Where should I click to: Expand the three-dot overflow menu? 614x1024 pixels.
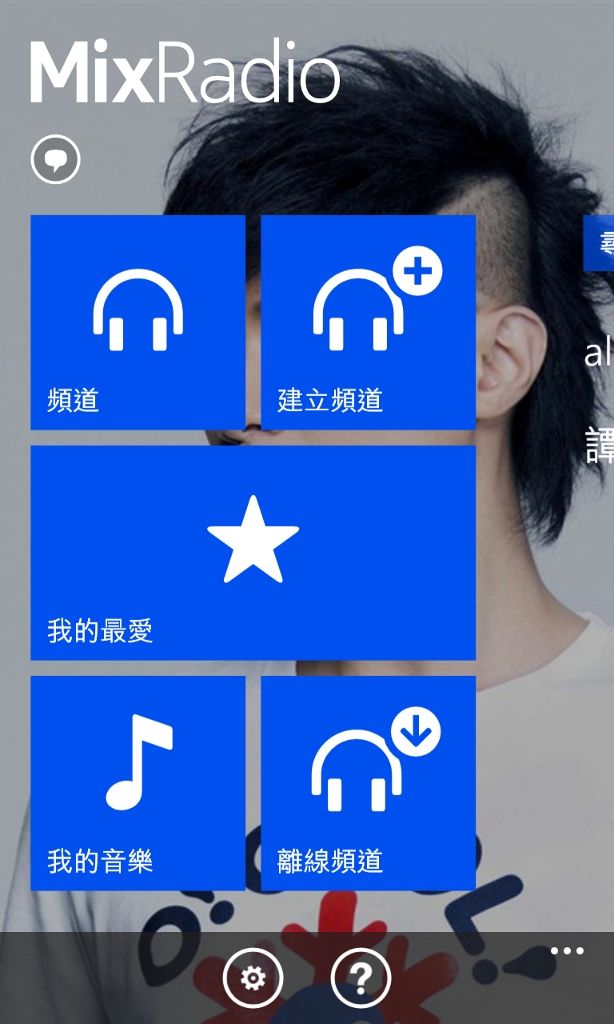click(x=566, y=951)
